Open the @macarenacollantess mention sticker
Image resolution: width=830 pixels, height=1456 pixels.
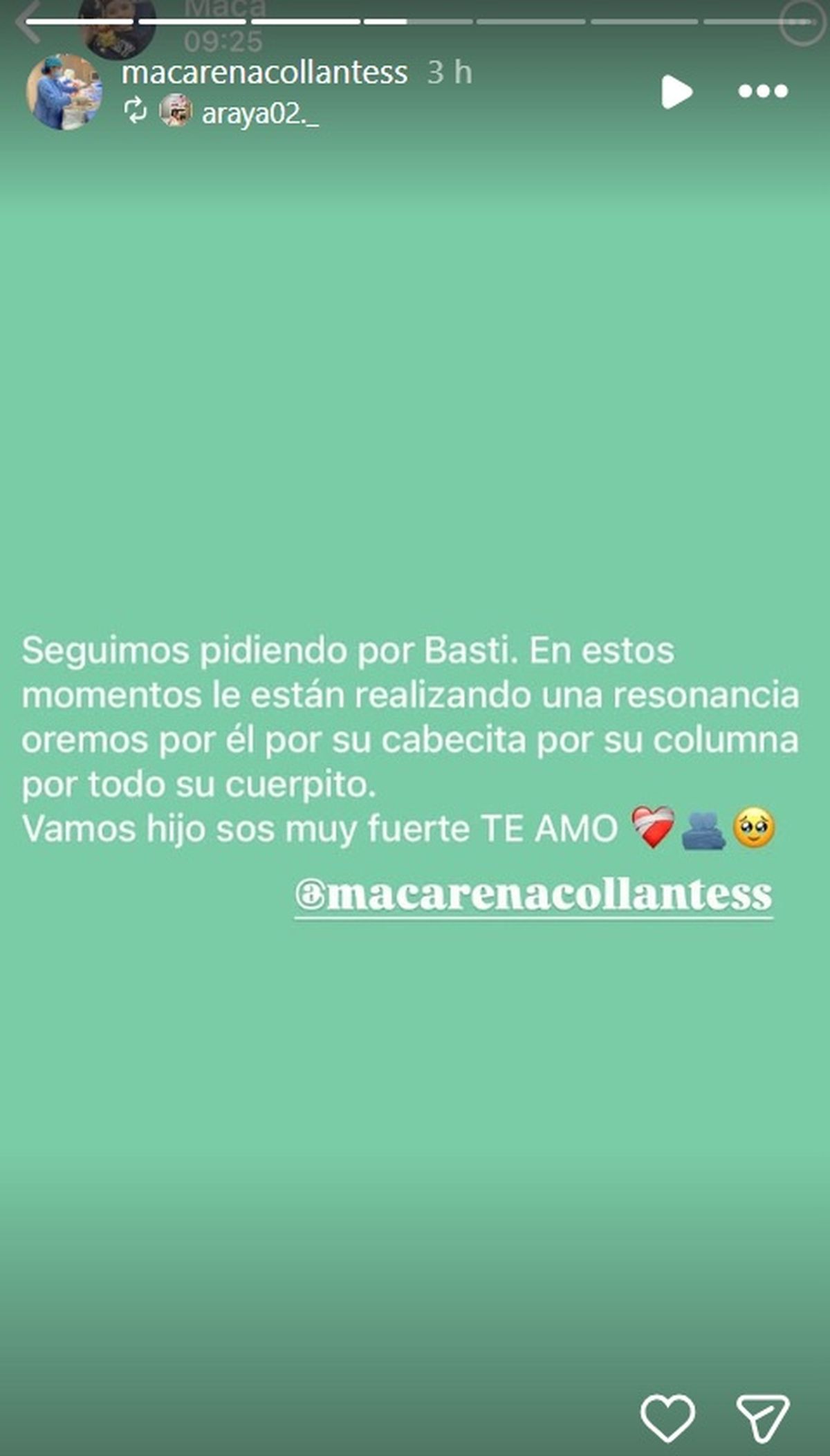tap(533, 895)
